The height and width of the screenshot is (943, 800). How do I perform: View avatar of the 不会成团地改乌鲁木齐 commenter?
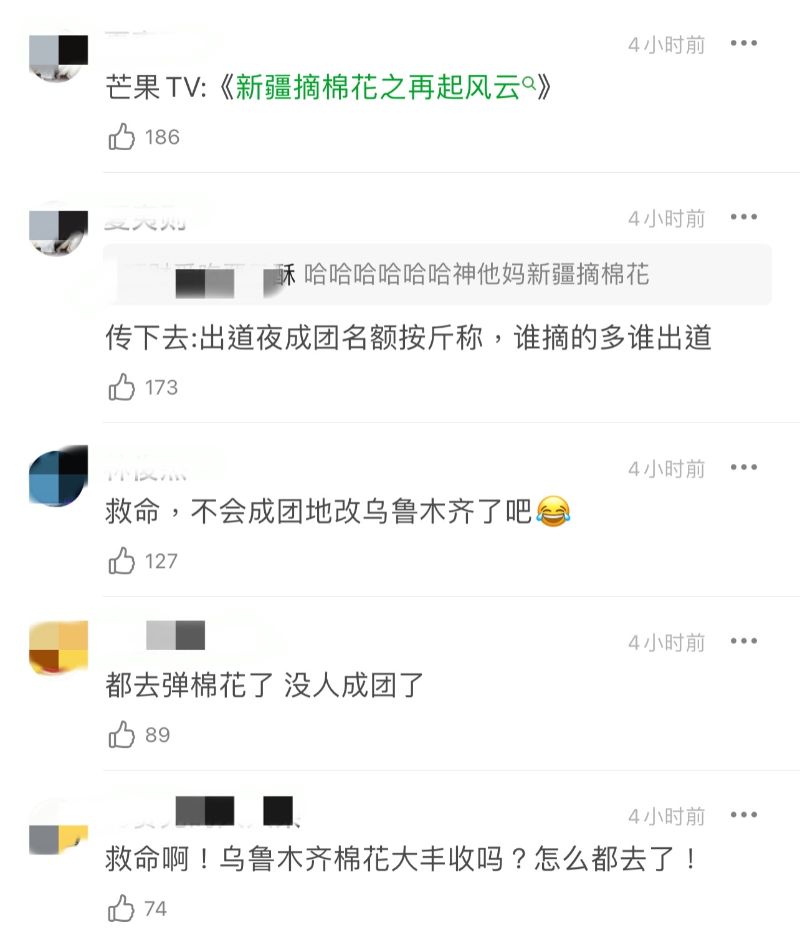[59, 477]
